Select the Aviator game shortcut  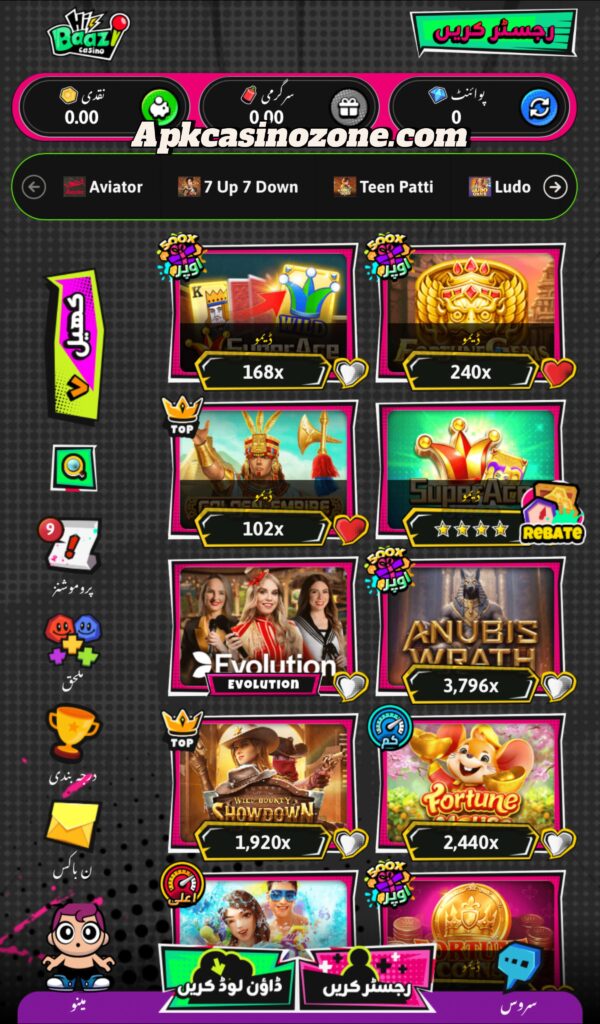[103, 186]
